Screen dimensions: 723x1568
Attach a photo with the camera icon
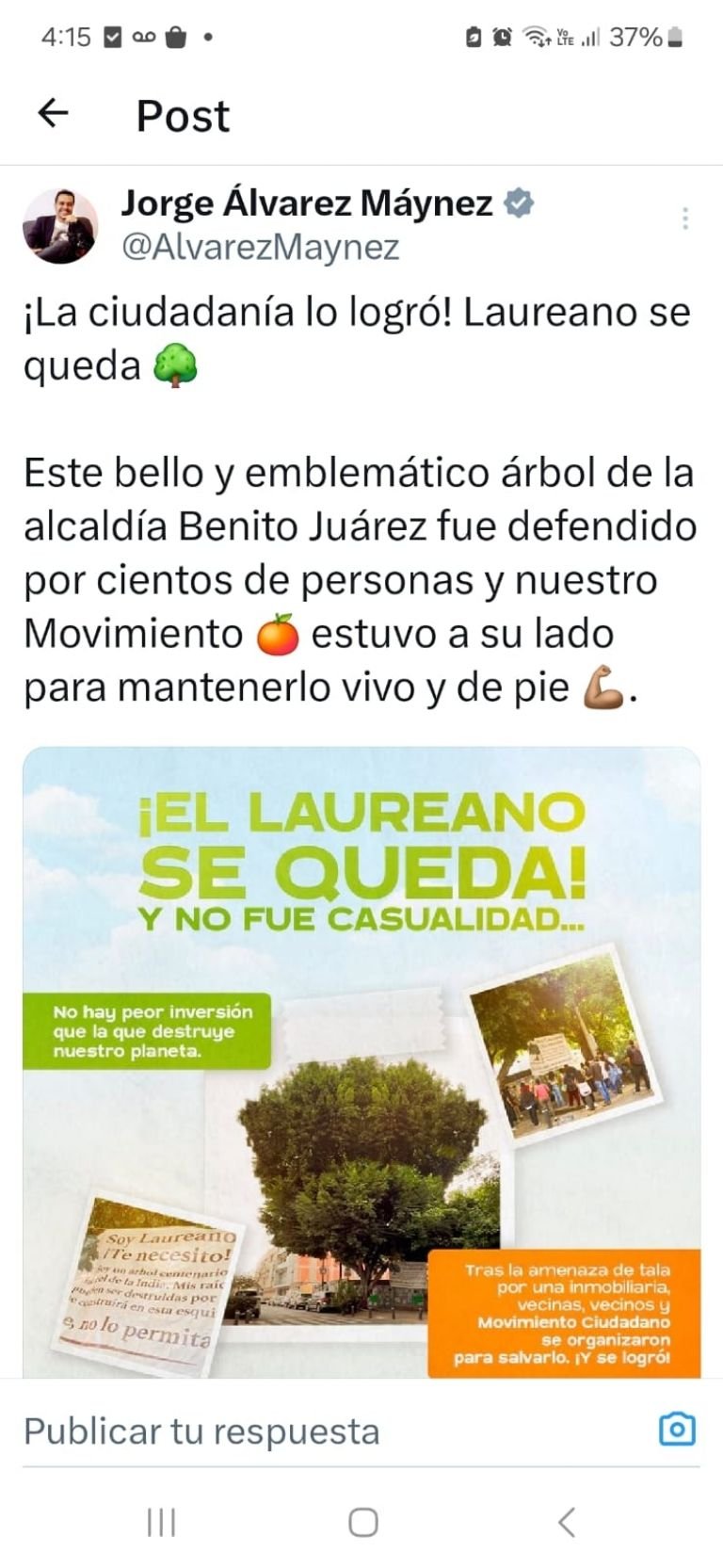[x=677, y=1430]
